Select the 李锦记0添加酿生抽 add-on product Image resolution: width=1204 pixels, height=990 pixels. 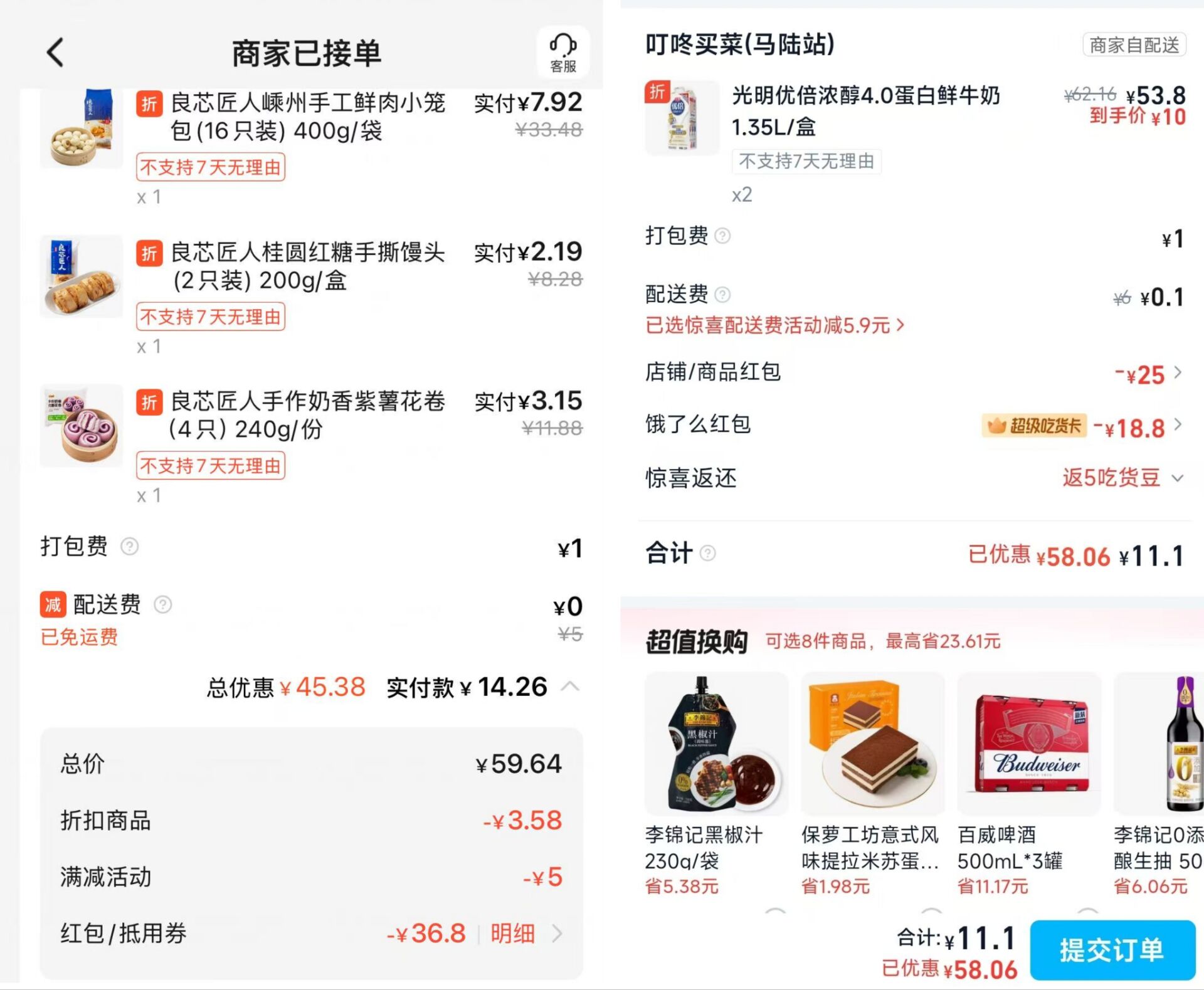1158,784
